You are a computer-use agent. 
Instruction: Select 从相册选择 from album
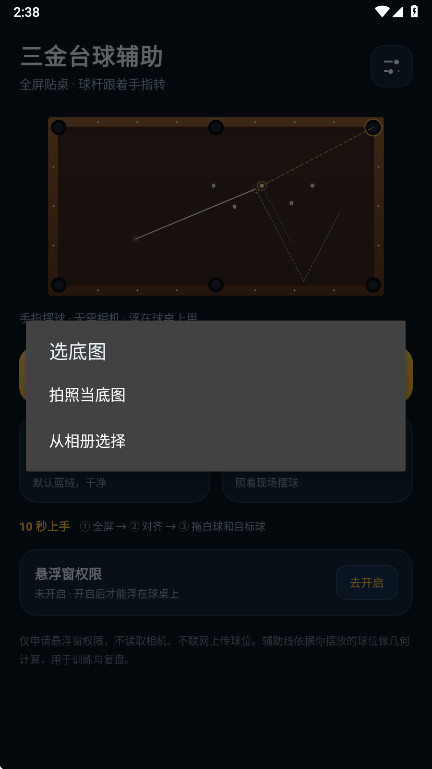216,440
